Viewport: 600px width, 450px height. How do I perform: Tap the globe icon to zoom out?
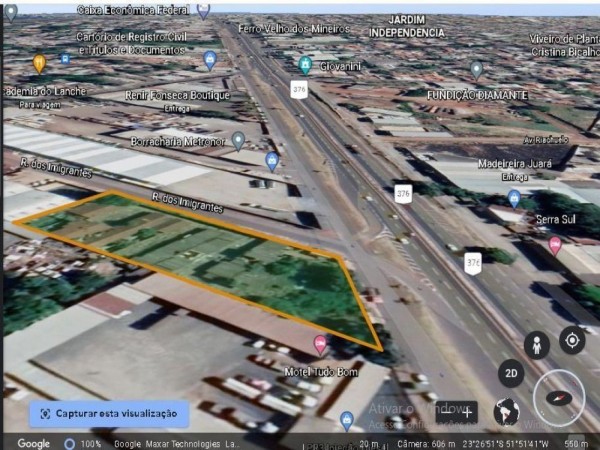tap(507, 411)
